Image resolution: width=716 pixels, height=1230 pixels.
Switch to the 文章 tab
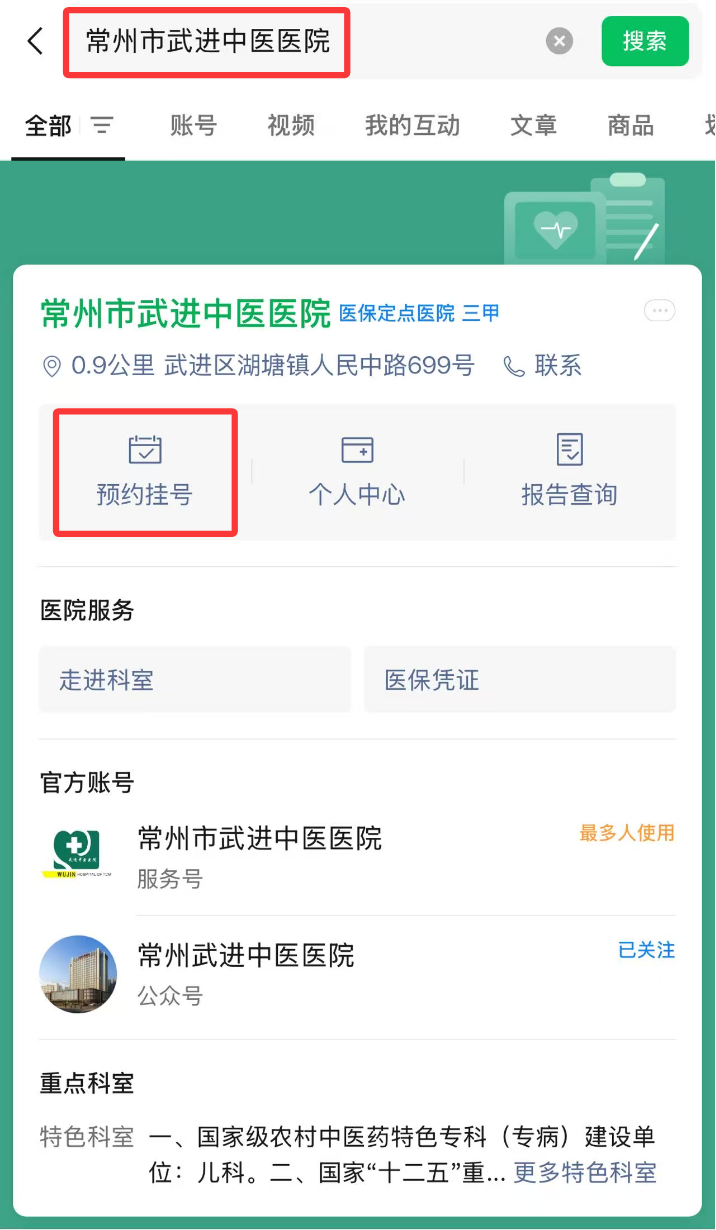pyautogui.click(x=533, y=125)
